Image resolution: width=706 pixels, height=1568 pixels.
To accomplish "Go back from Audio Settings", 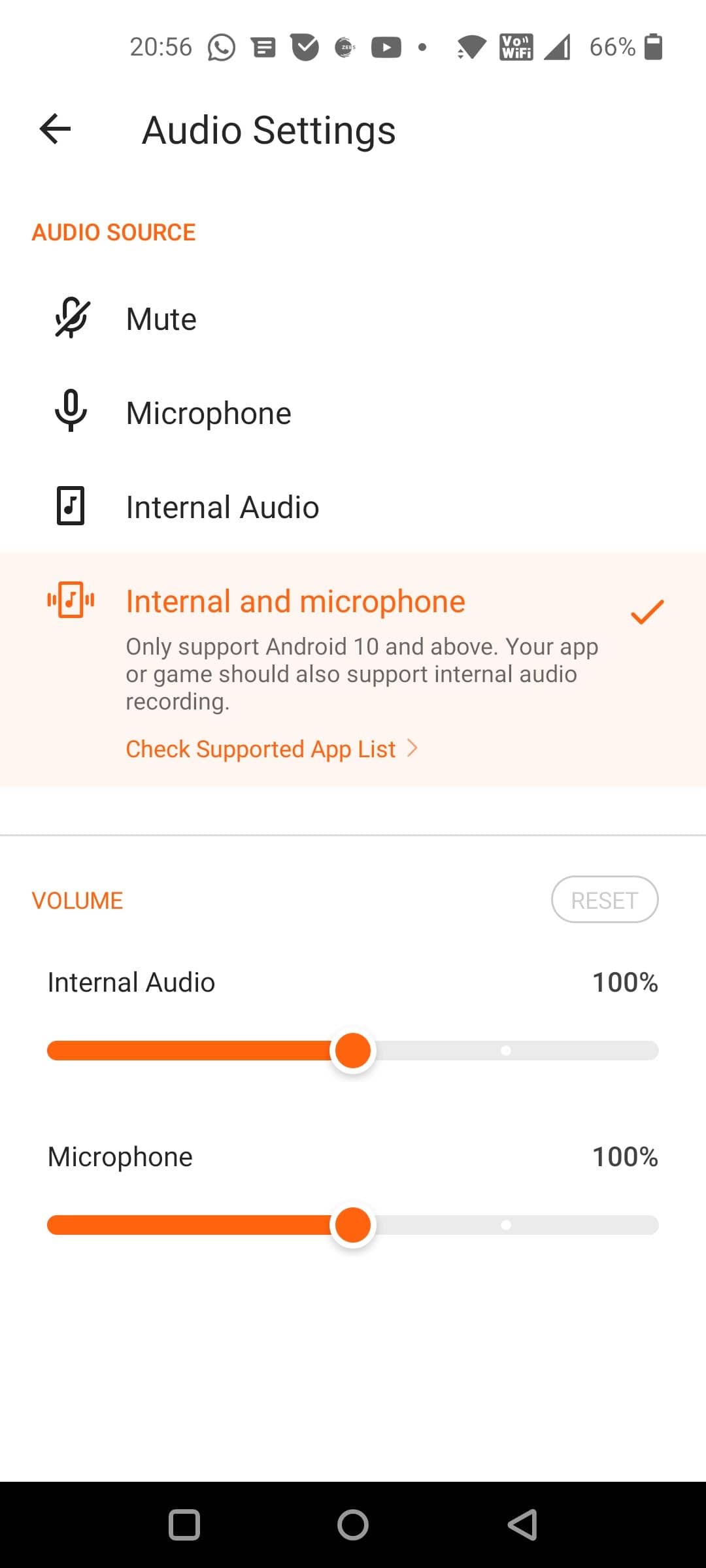I will coord(56,129).
